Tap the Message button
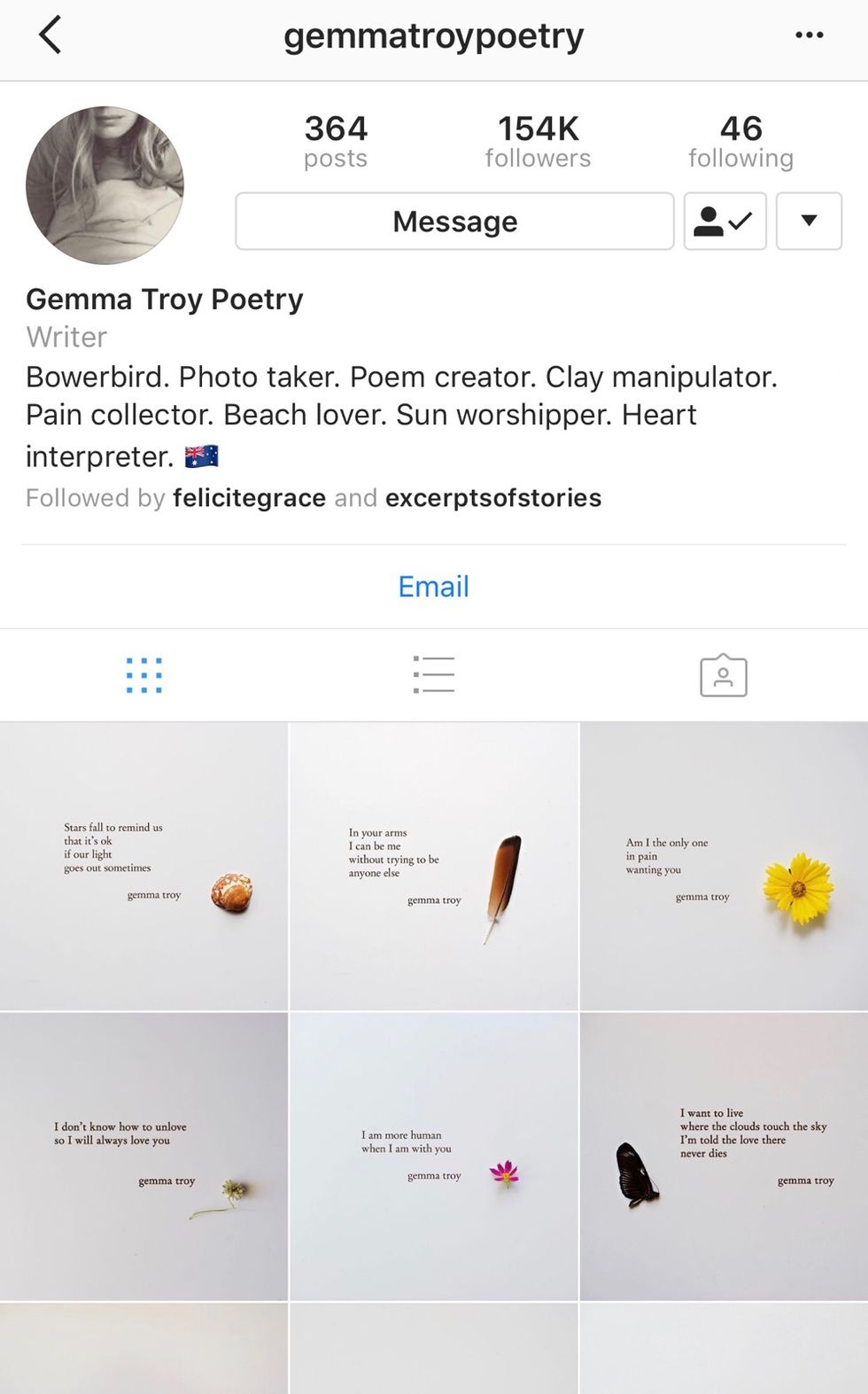868x1394 pixels. coord(454,222)
